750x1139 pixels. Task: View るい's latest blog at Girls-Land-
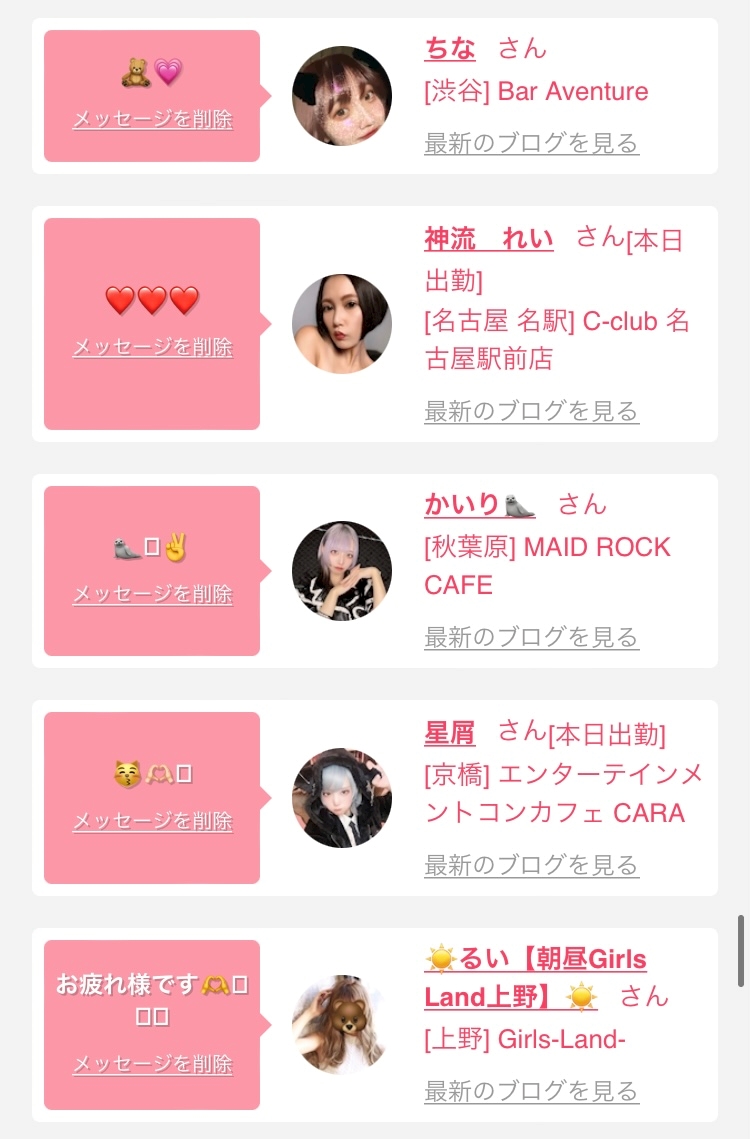pos(531,1090)
